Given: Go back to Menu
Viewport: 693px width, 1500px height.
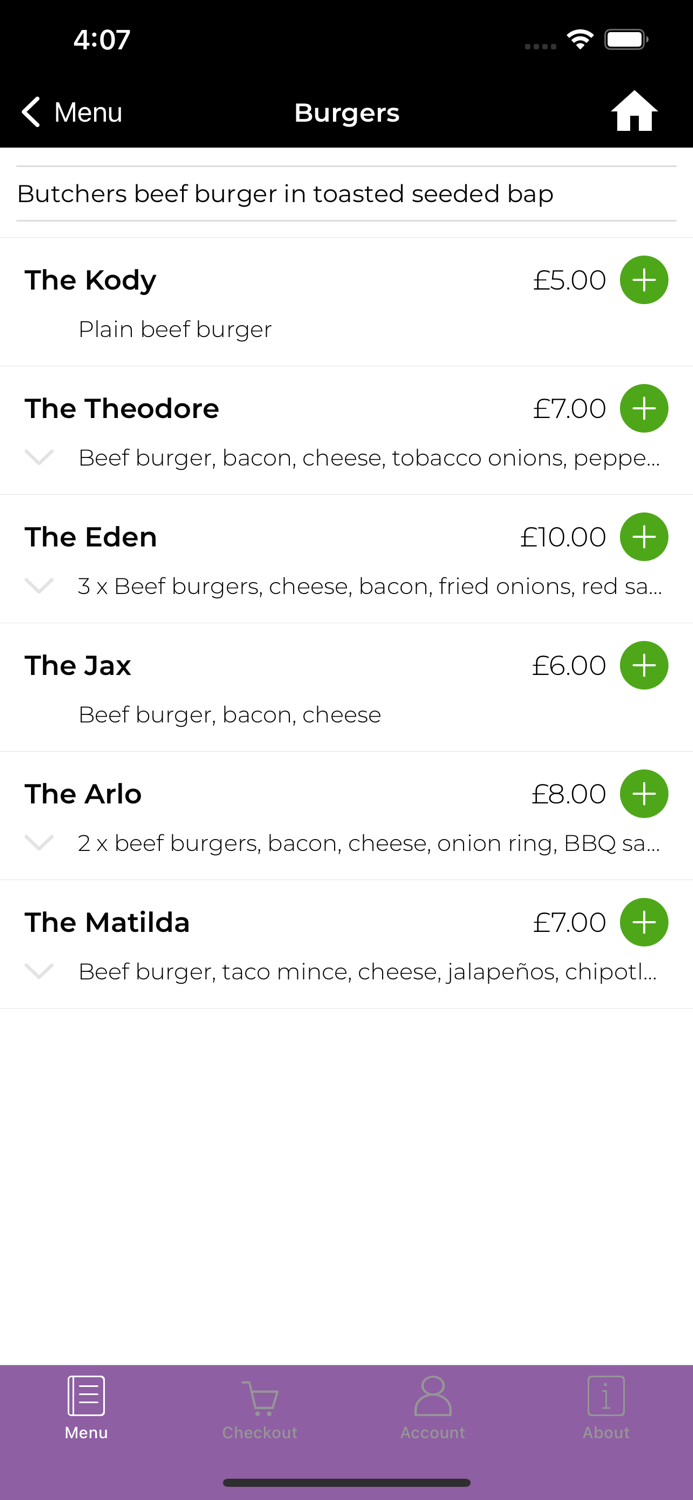Looking at the screenshot, I should coord(72,113).
